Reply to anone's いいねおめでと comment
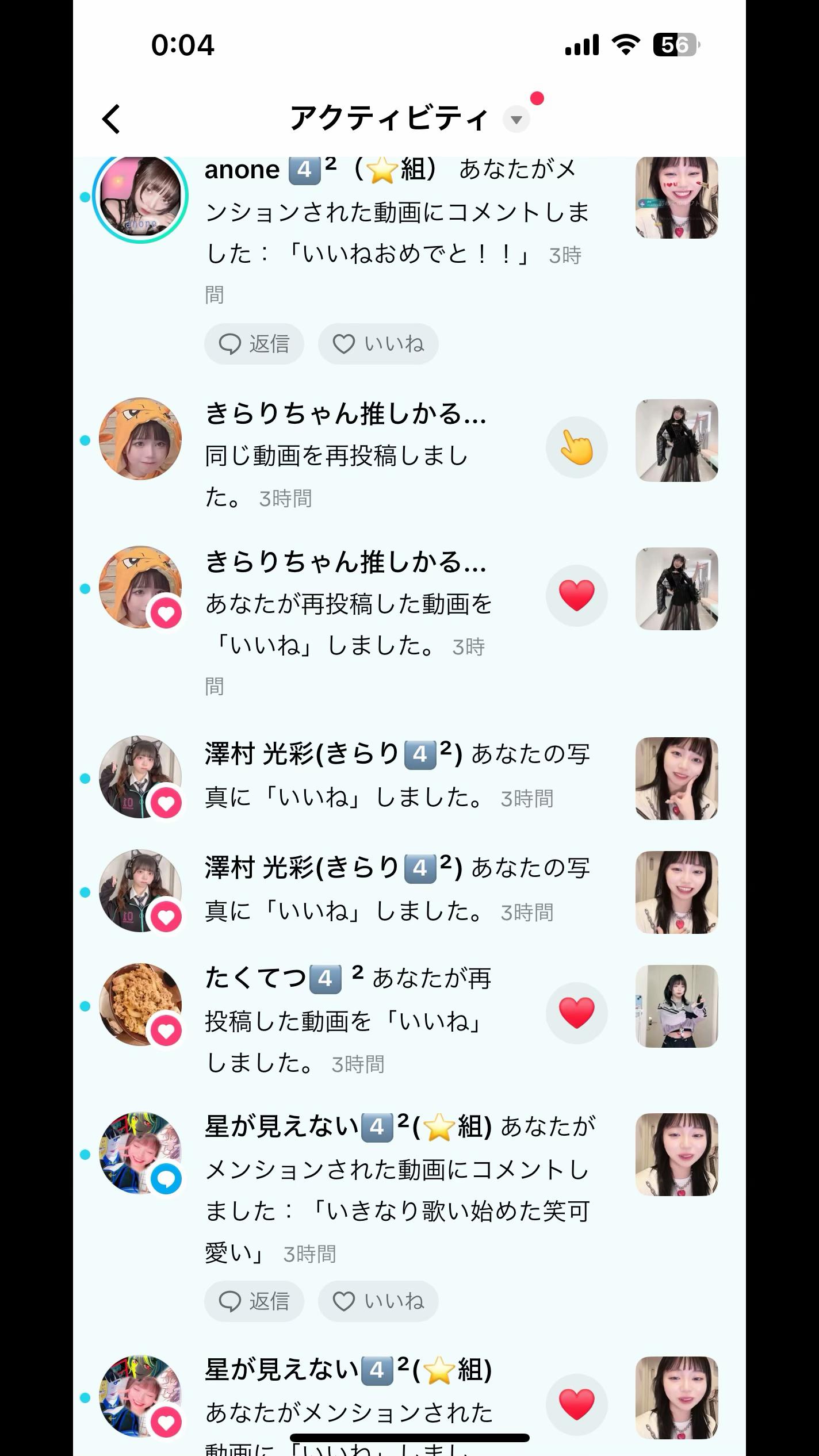The image size is (819, 1456). pyautogui.click(x=254, y=344)
